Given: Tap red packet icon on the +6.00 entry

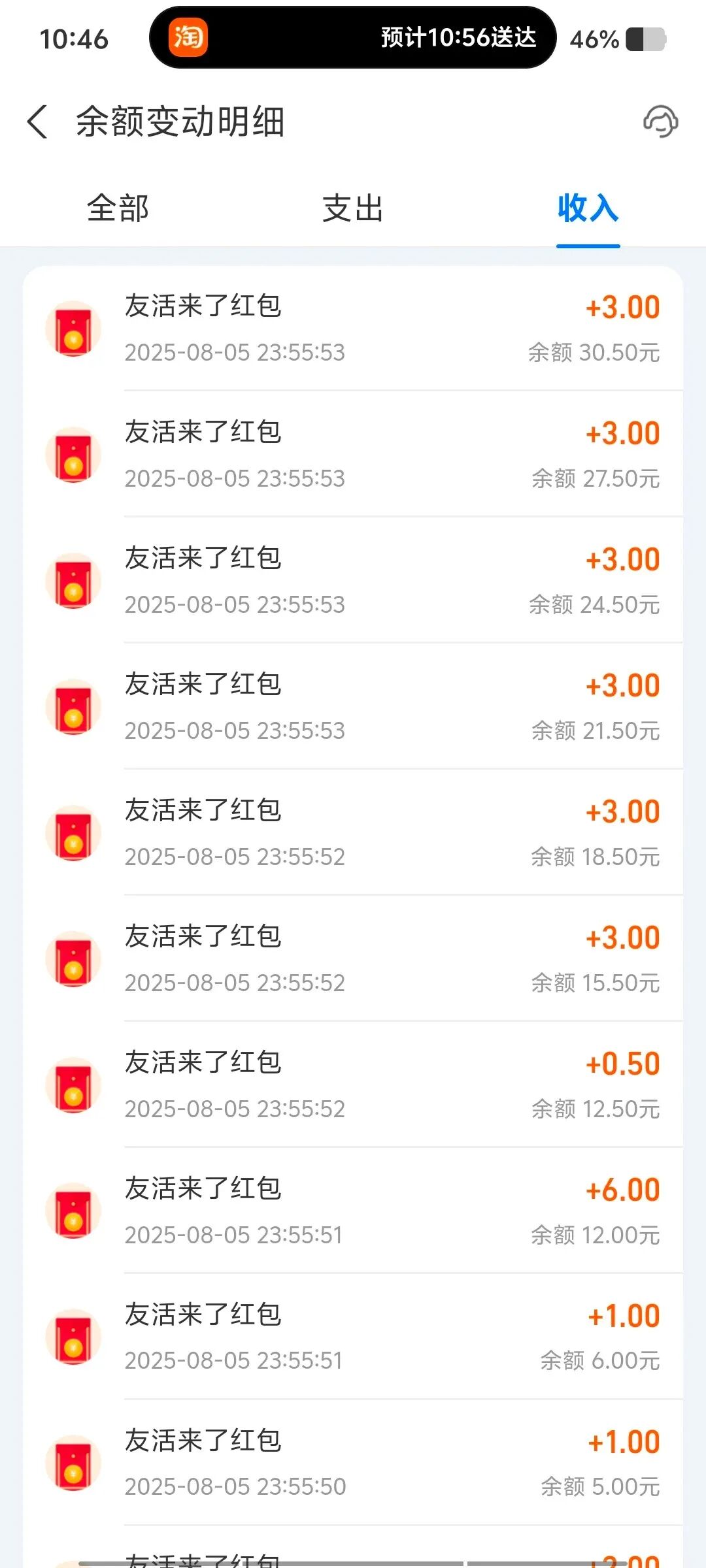Looking at the screenshot, I should [73, 1212].
